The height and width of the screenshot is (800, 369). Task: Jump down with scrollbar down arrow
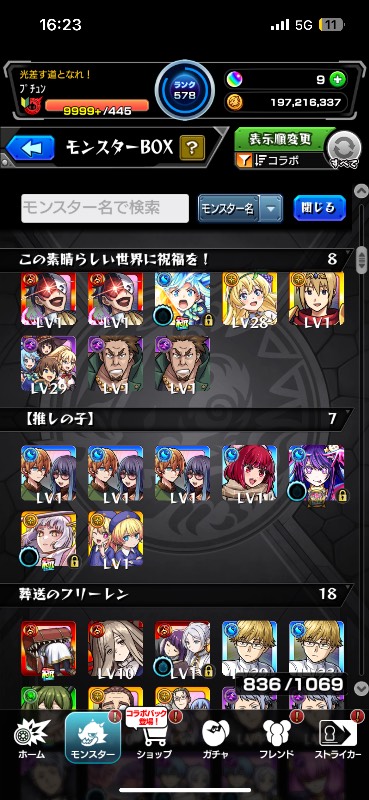[361, 687]
